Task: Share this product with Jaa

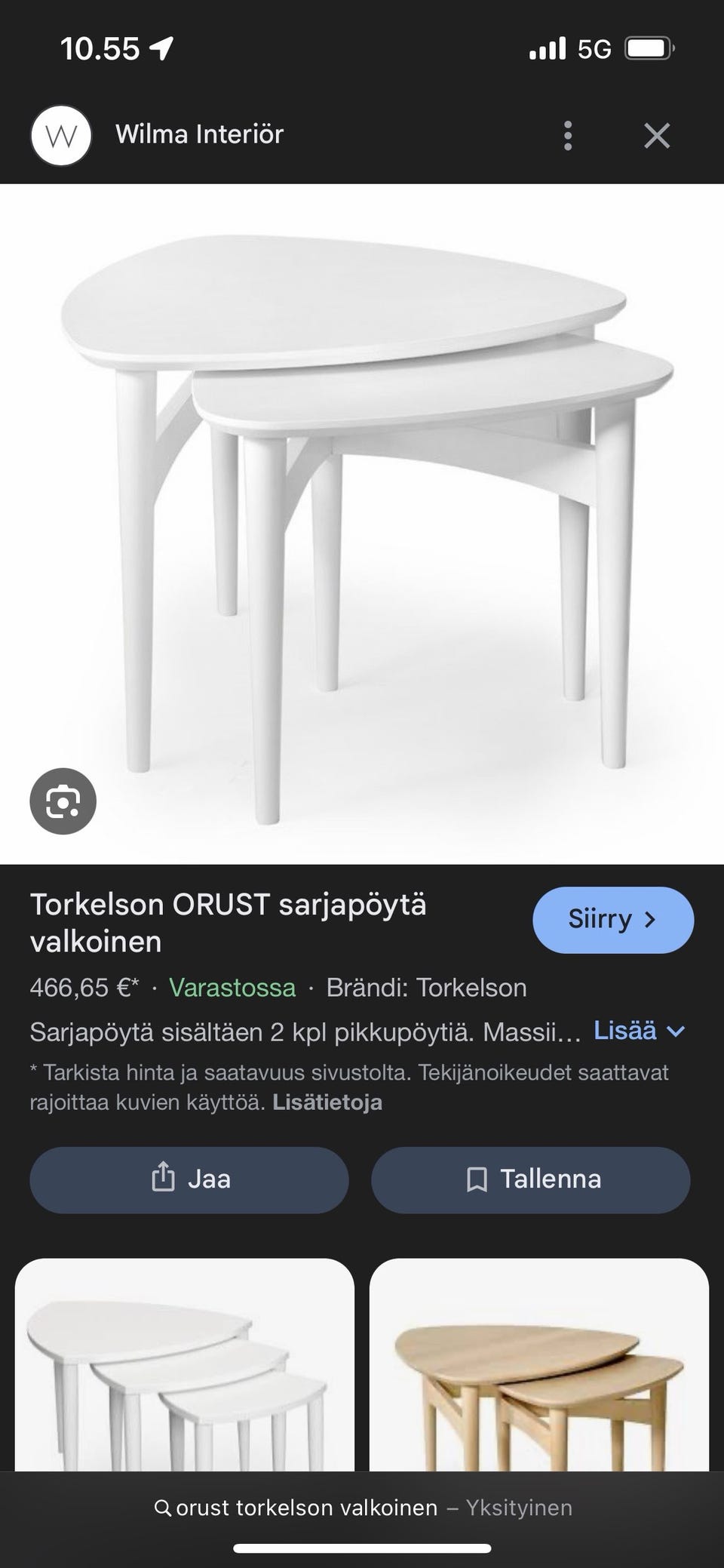Action: (x=189, y=1179)
